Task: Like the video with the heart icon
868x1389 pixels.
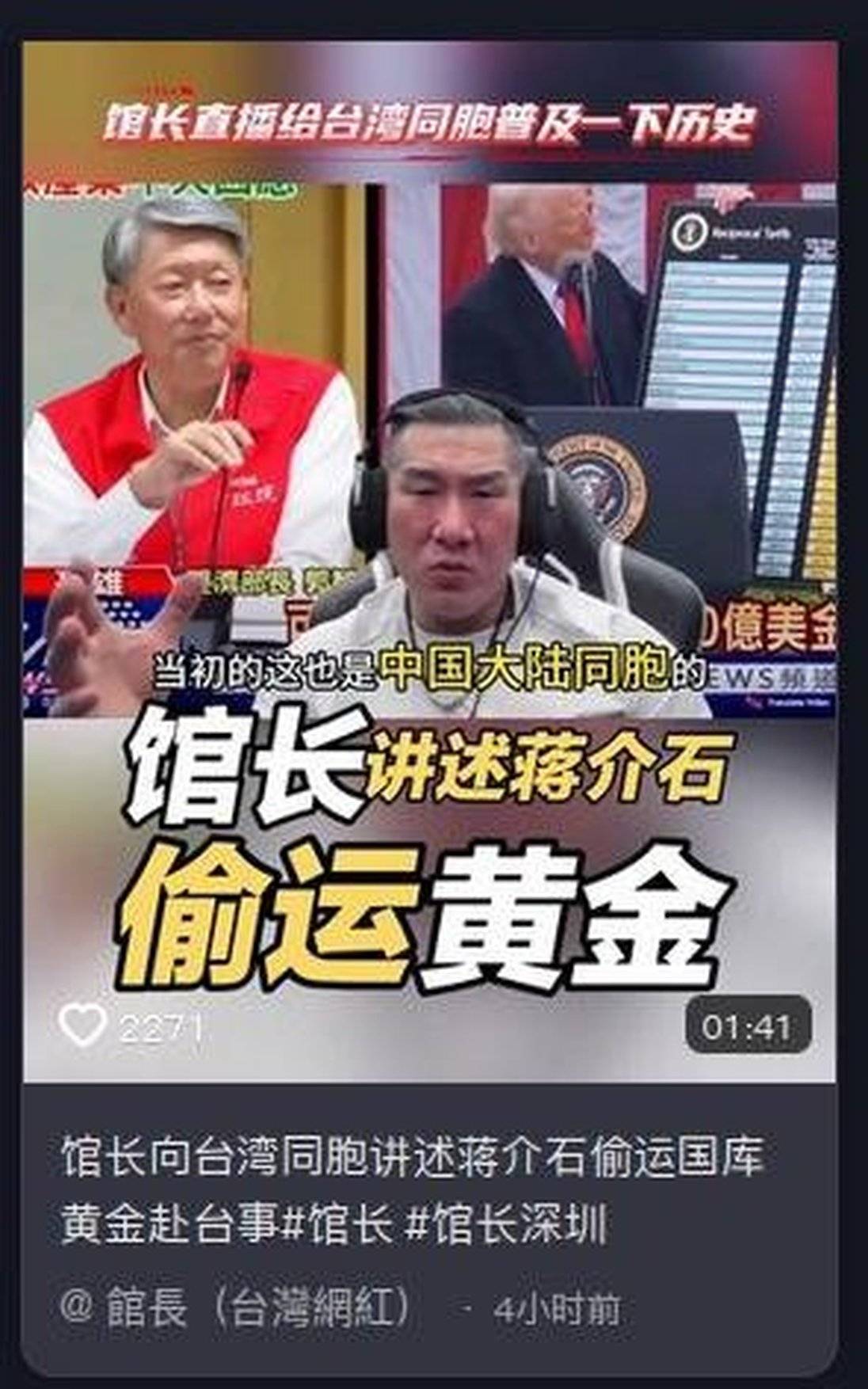Action: [x=82, y=1026]
